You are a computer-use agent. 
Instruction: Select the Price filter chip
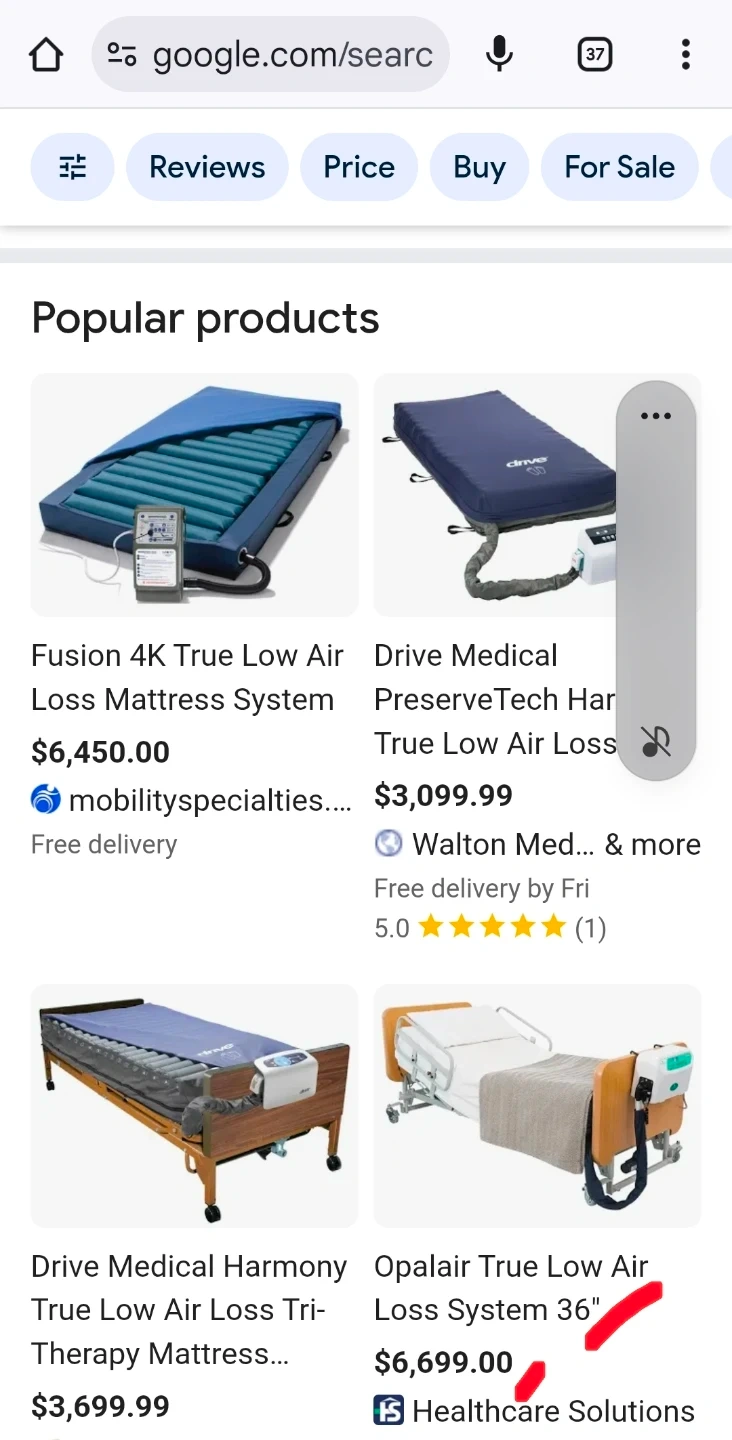(359, 167)
